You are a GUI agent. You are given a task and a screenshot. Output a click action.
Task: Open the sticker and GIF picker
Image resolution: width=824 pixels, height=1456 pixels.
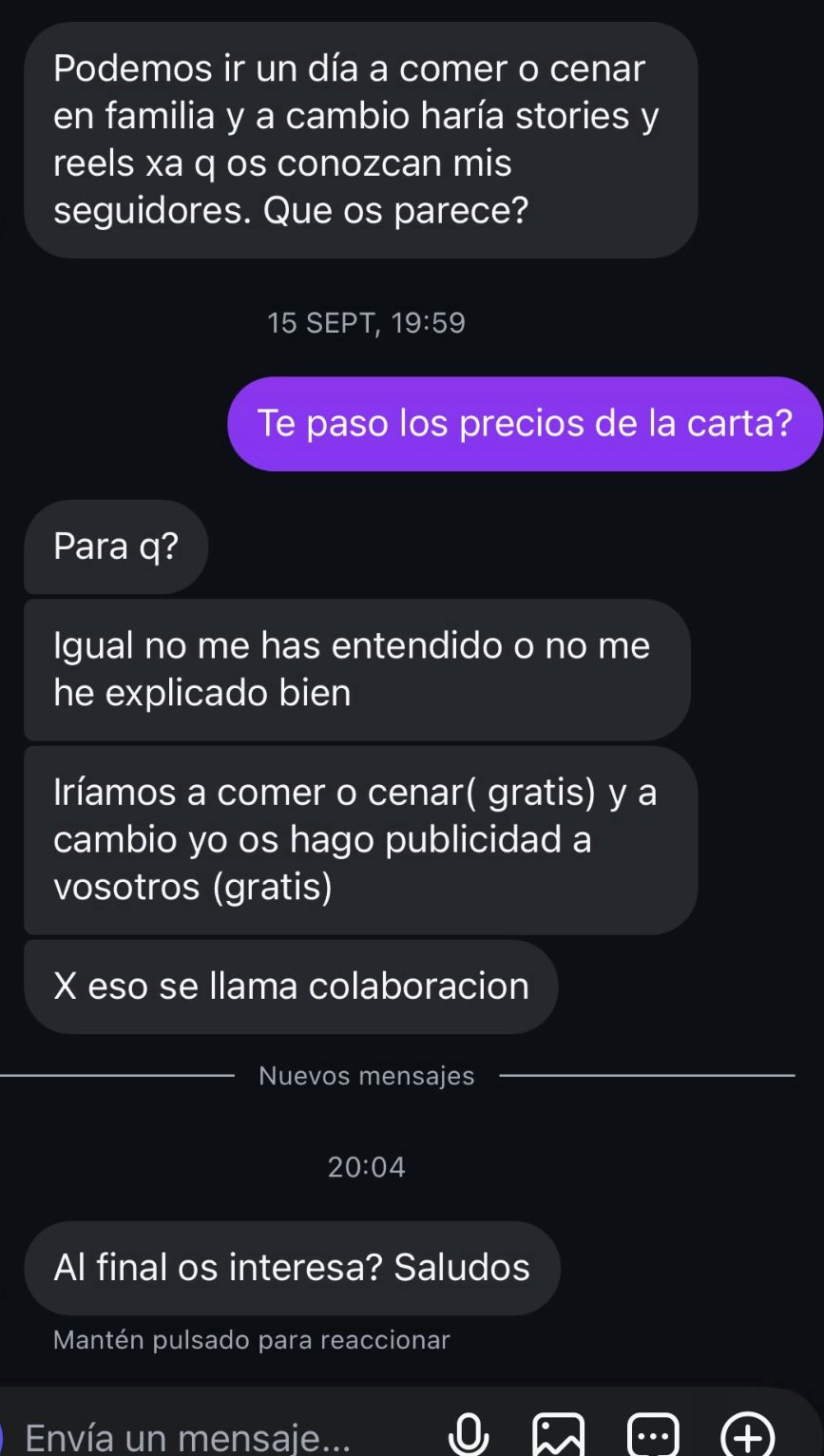pyautogui.click(x=653, y=1435)
